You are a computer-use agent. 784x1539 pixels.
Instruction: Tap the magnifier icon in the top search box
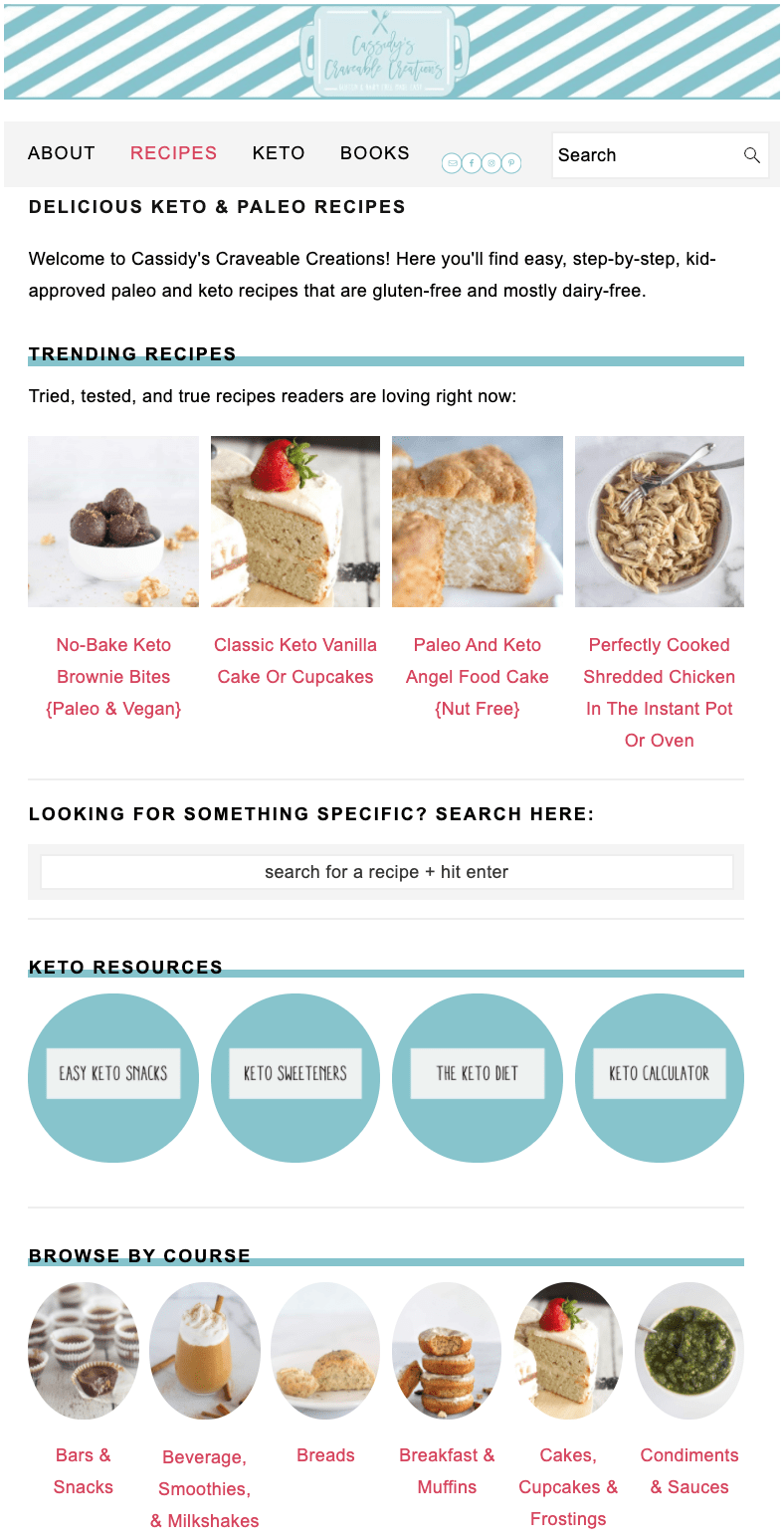point(752,155)
